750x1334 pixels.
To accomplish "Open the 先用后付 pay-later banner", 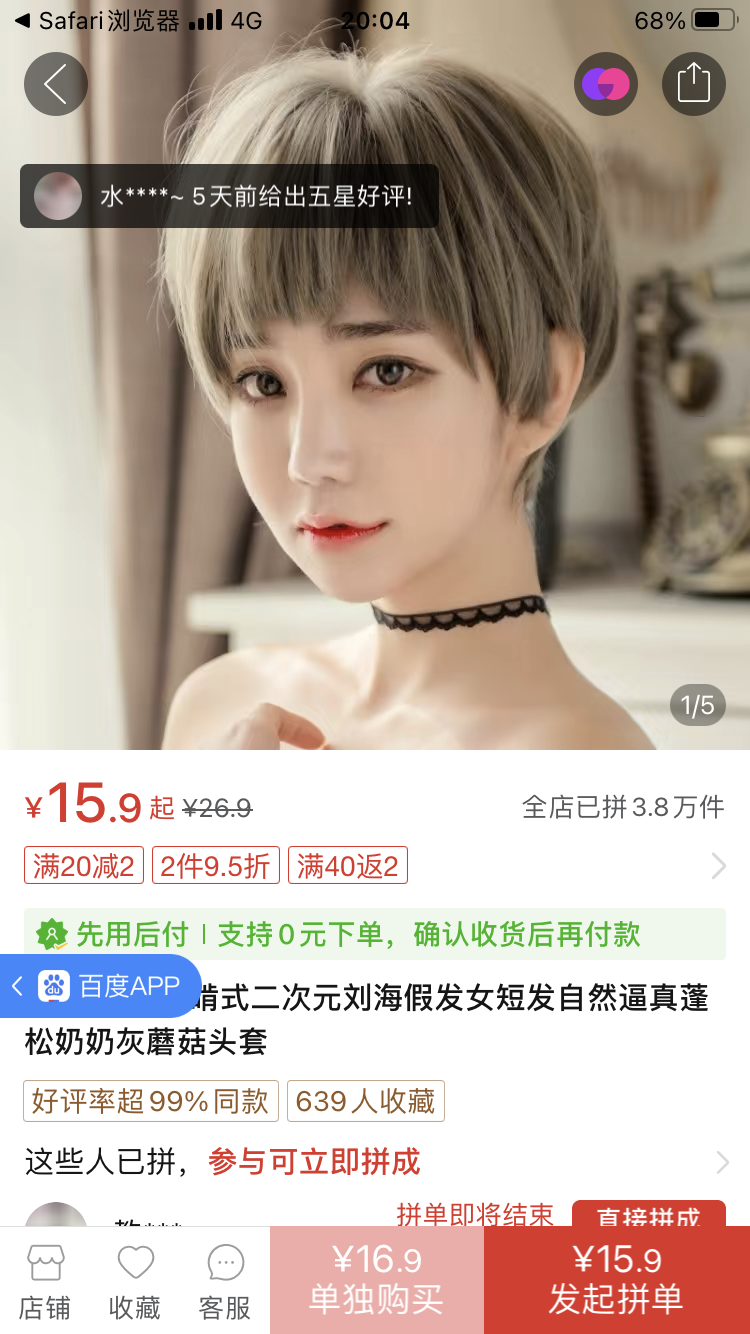I will [375, 934].
